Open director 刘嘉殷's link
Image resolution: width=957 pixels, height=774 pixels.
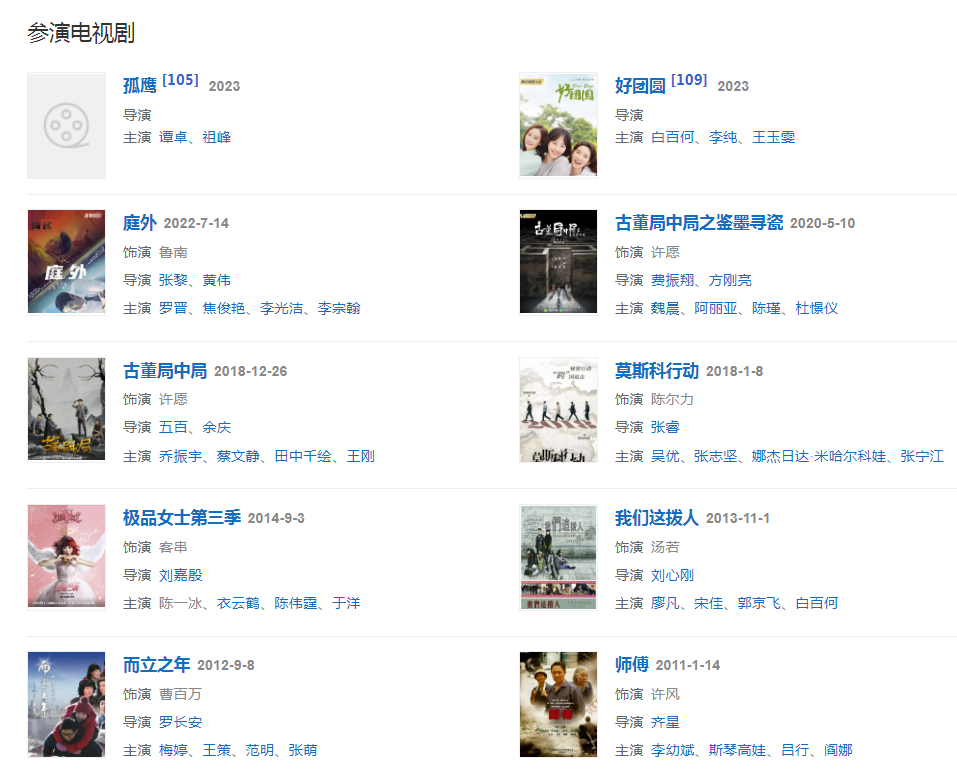(x=180, y=575)
